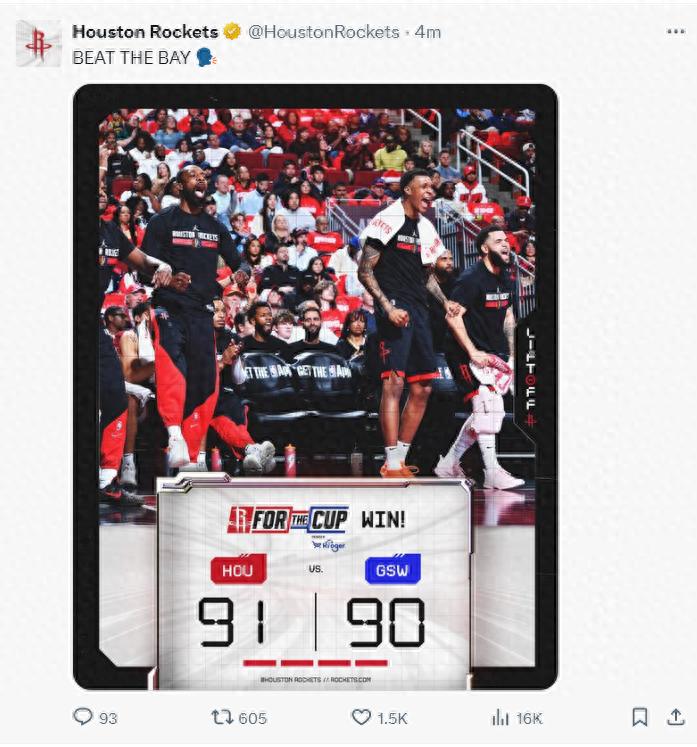The height and width of the screenshot is (747, 697).
Task: Open the For the Cup win image
Action: click(315, 385)
